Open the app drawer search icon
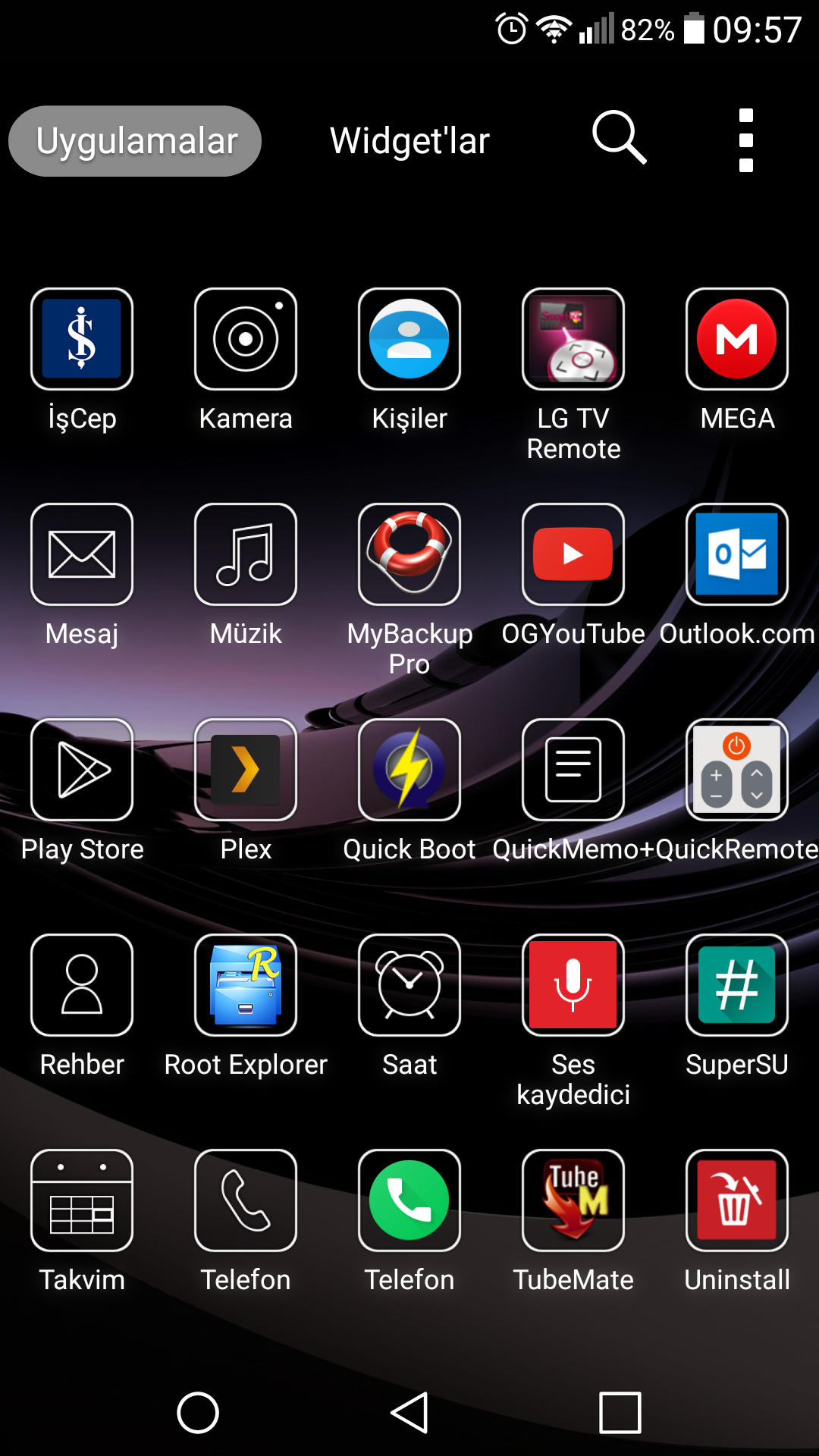The height and width of the screenshot is (1456, 819). (620, 137)
